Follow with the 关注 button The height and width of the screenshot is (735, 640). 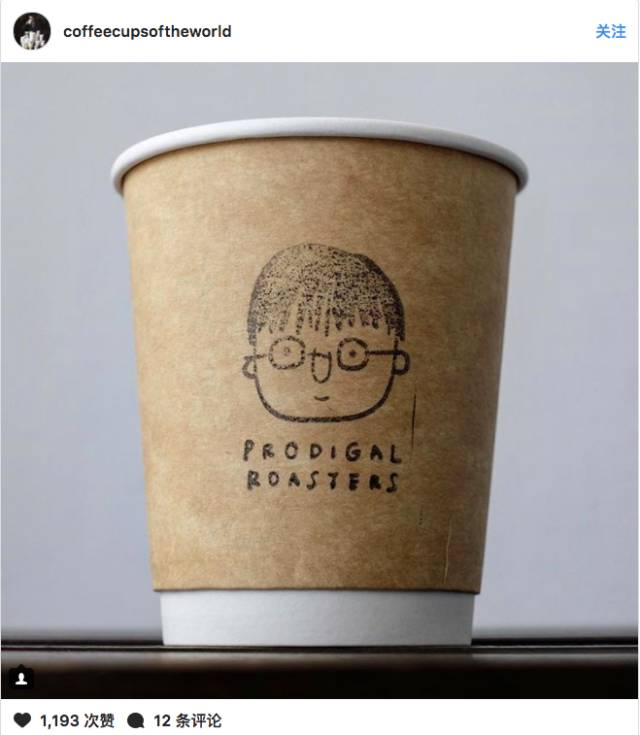610,31
